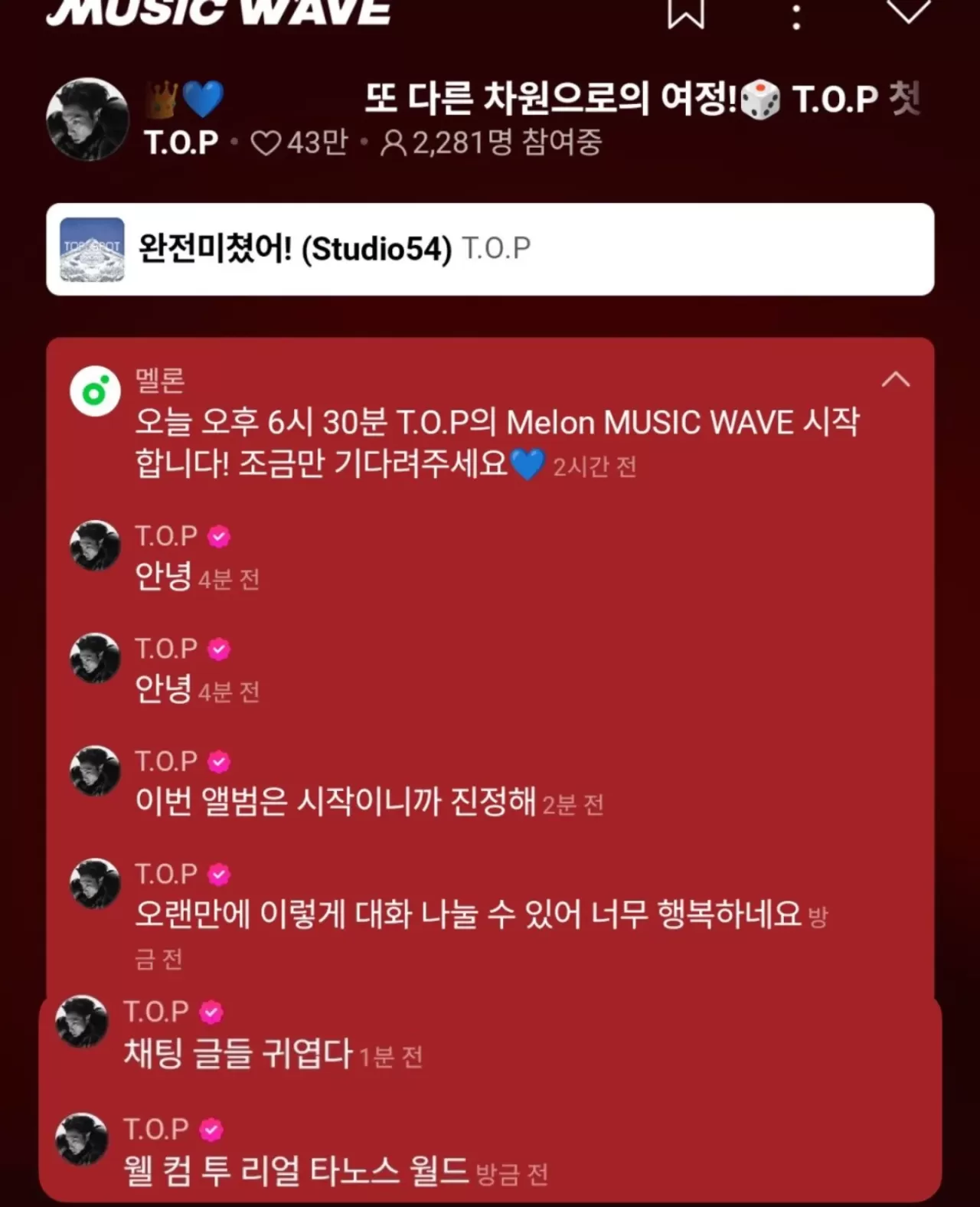
Task: Open T.O.P's profile picture in the header
Action: [x=87, y=119]
